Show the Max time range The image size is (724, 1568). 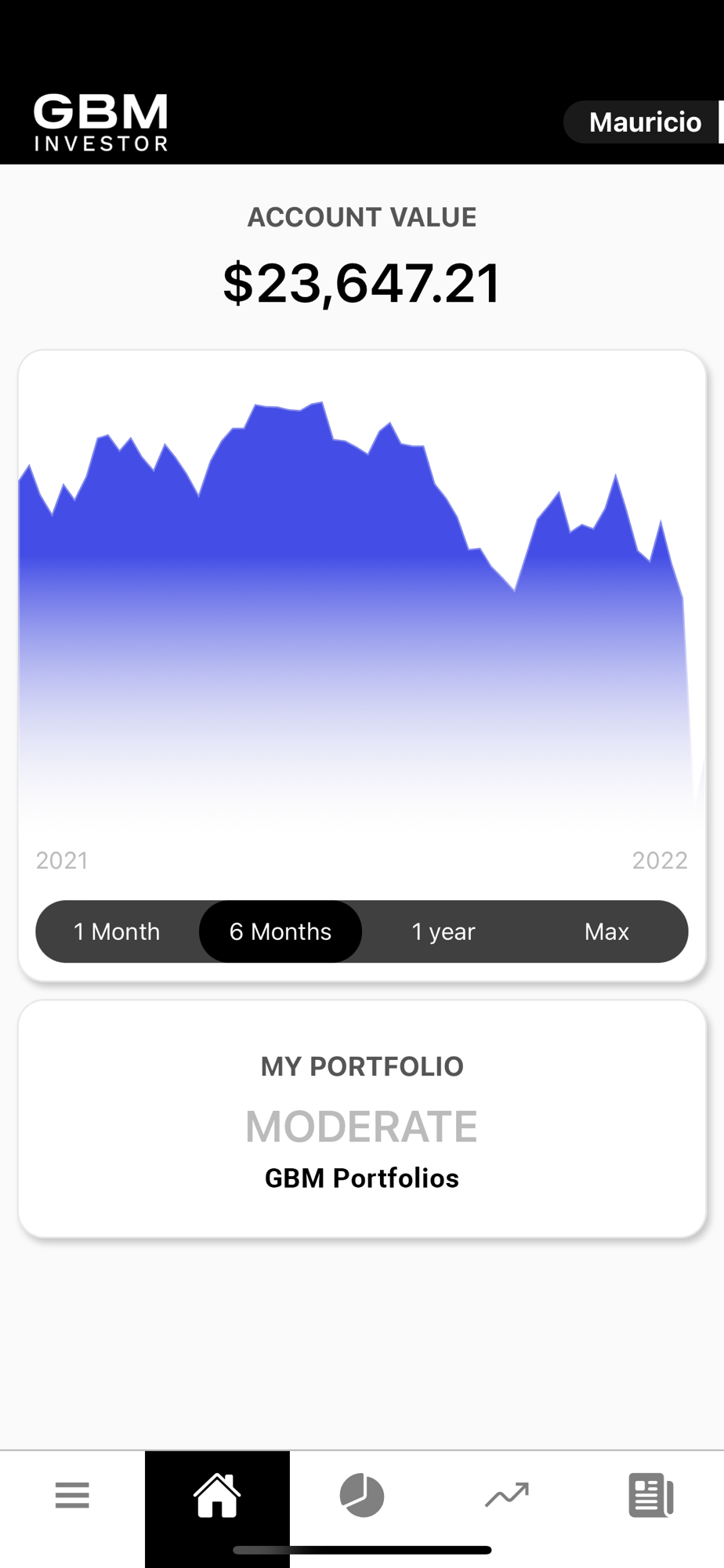click(606, 931)
